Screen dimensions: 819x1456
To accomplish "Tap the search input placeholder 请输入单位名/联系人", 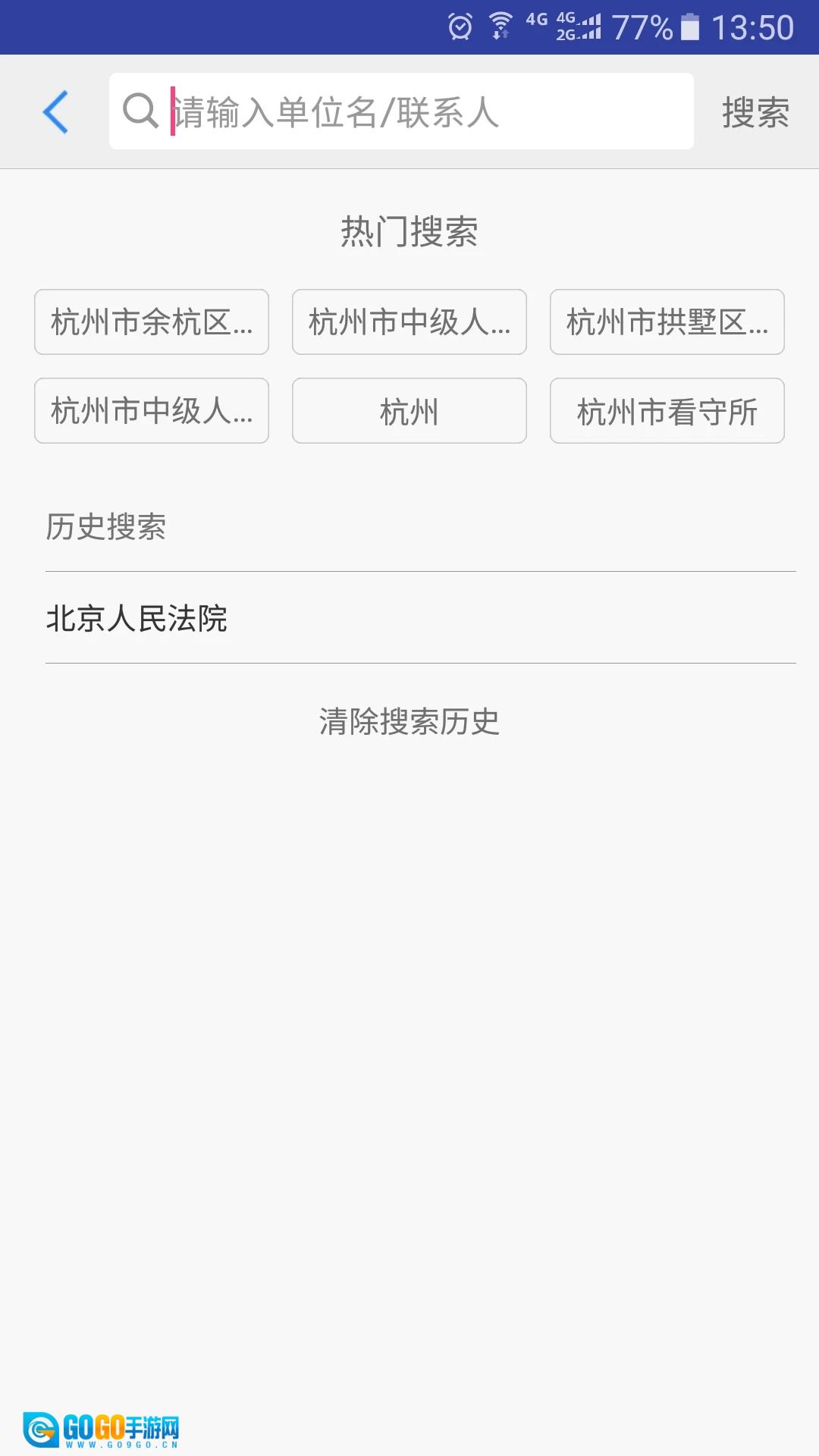I will (x=334, y=111).
